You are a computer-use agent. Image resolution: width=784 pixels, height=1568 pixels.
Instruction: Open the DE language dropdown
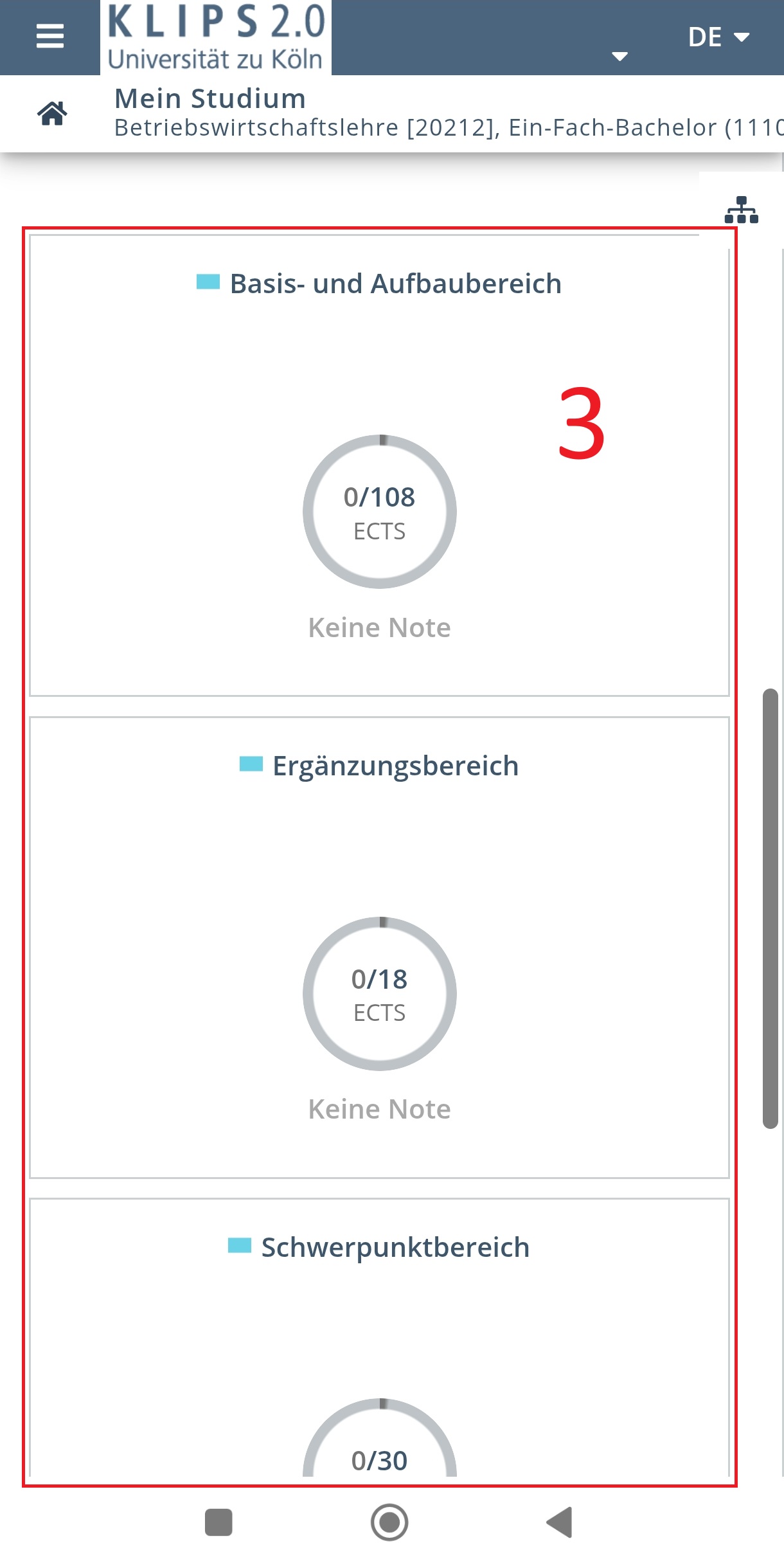click(x=718, y=37)
